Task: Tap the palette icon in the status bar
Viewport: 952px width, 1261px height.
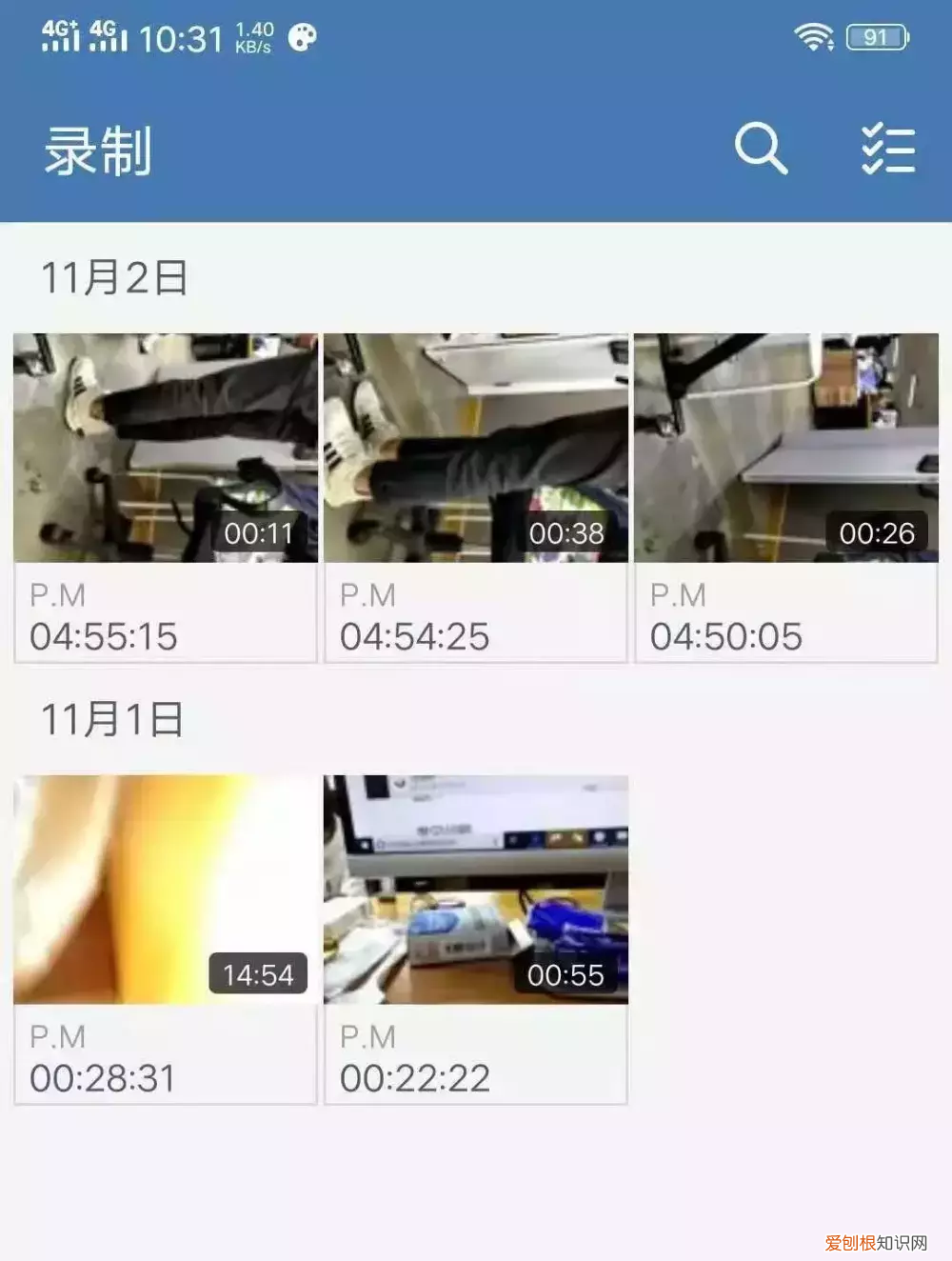Action: 304,38
